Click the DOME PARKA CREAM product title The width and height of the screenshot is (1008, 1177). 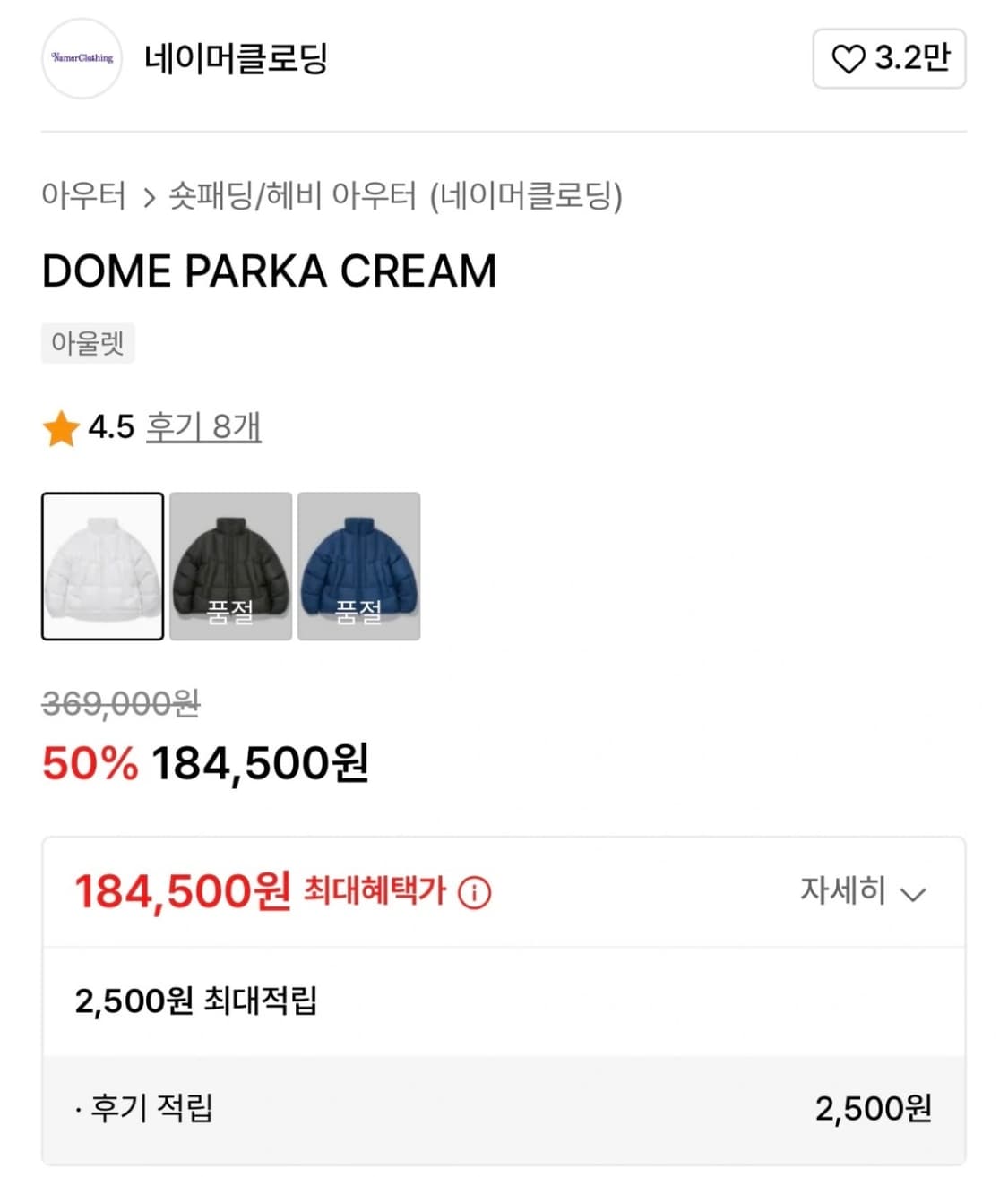pyautogui.click(x=269, y=271)
